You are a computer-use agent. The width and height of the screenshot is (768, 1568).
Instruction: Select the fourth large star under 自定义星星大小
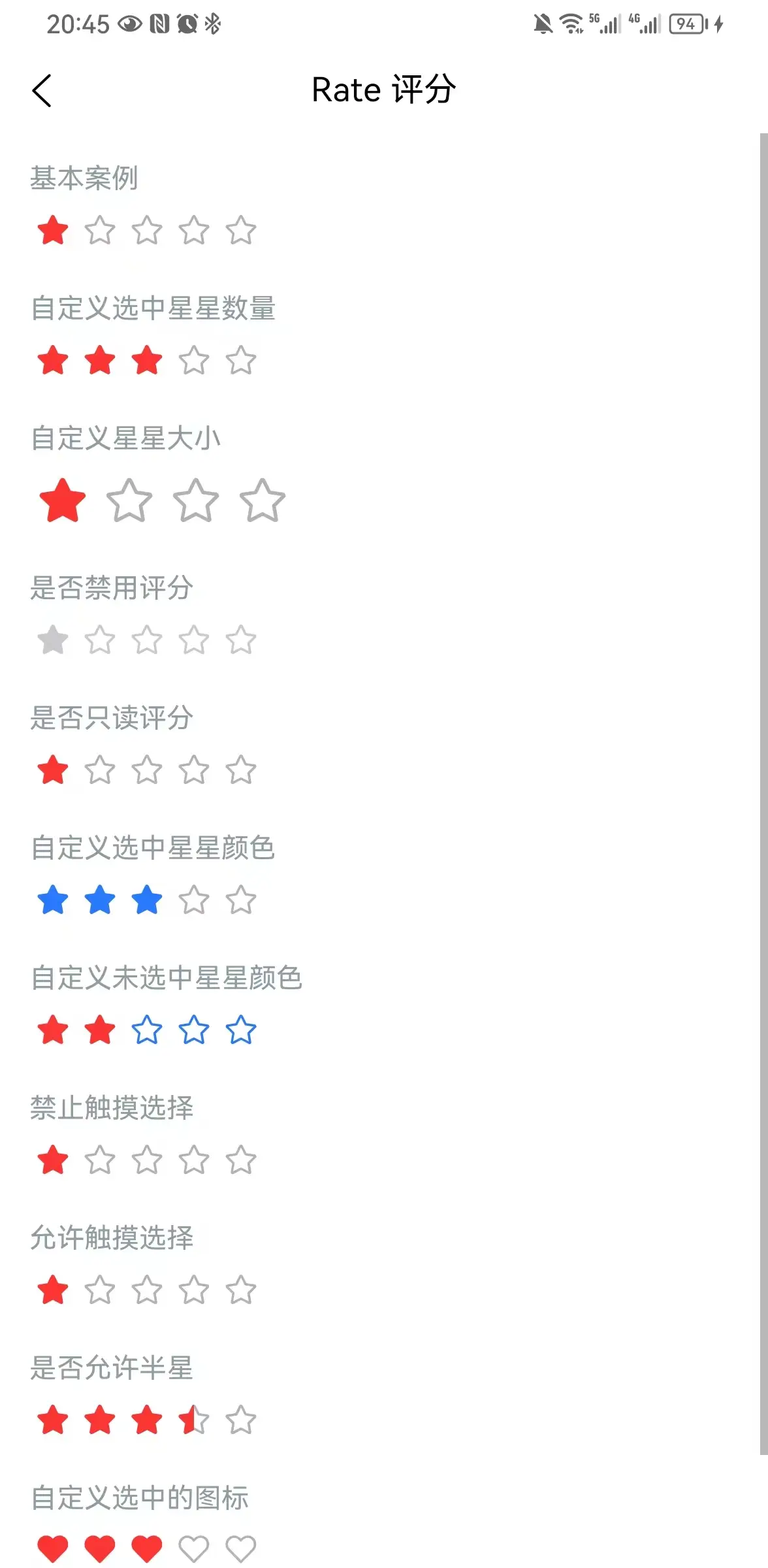coord(263,500)
